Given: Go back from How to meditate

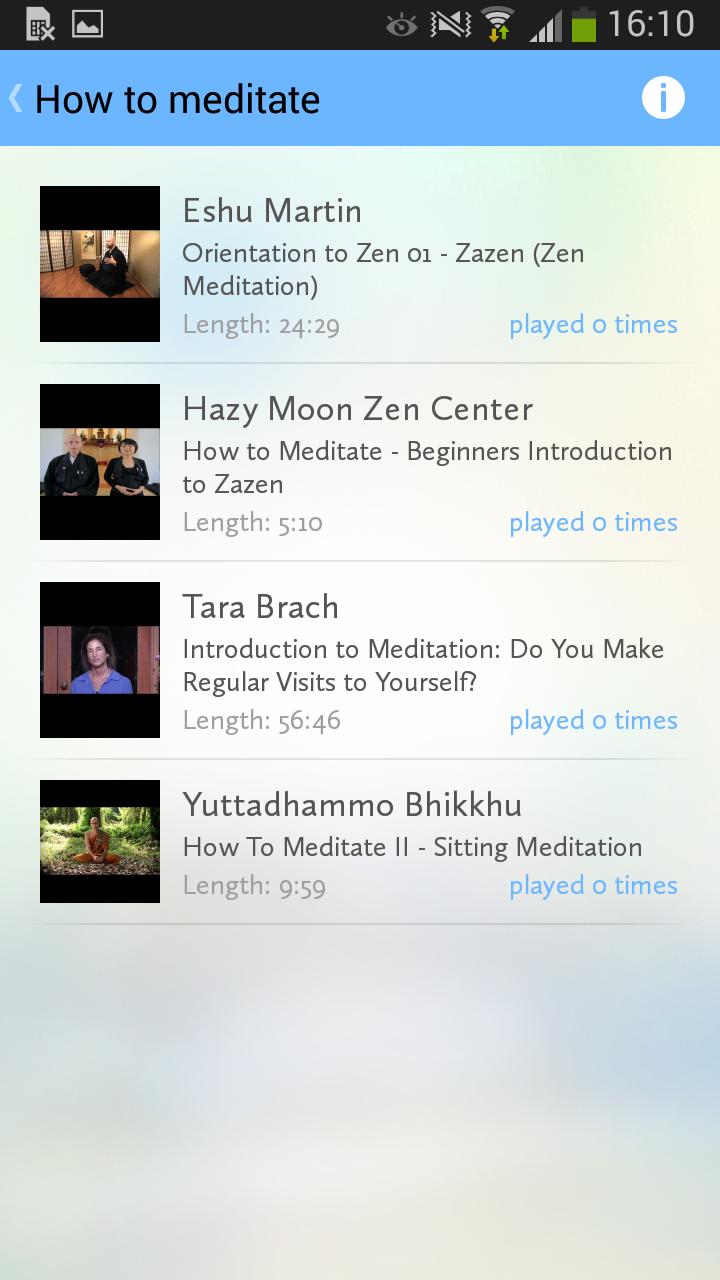Looking at the screenshot, I should pos(16,99).
